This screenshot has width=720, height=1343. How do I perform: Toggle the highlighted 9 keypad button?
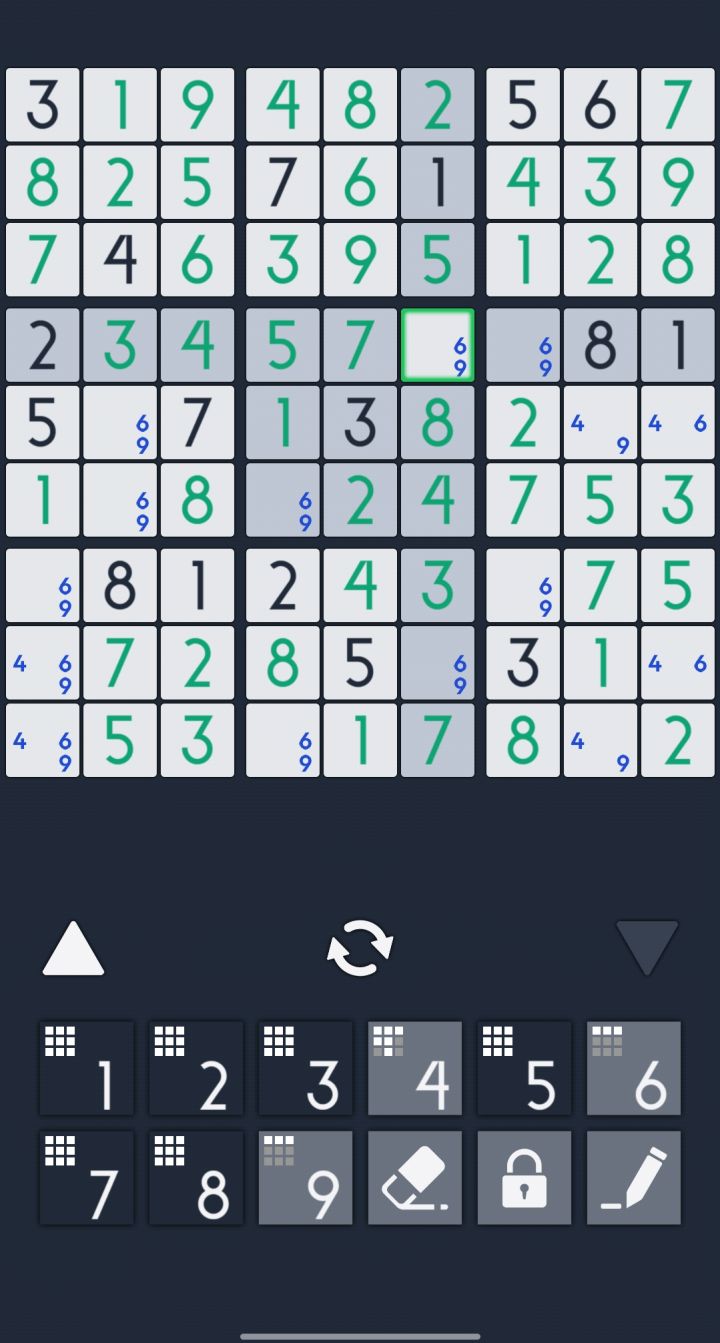305,1177
